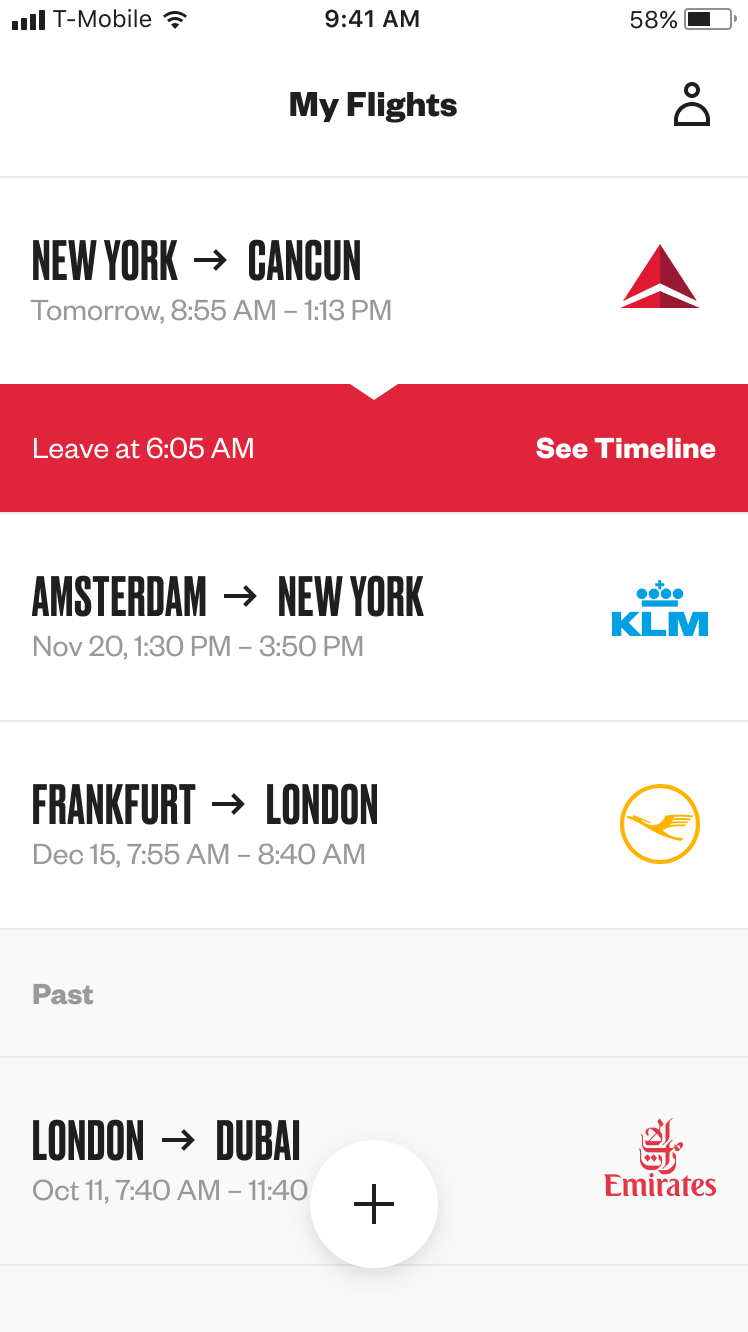Open the profile icon
748x1332 pixels.
(x=692, y=104)
